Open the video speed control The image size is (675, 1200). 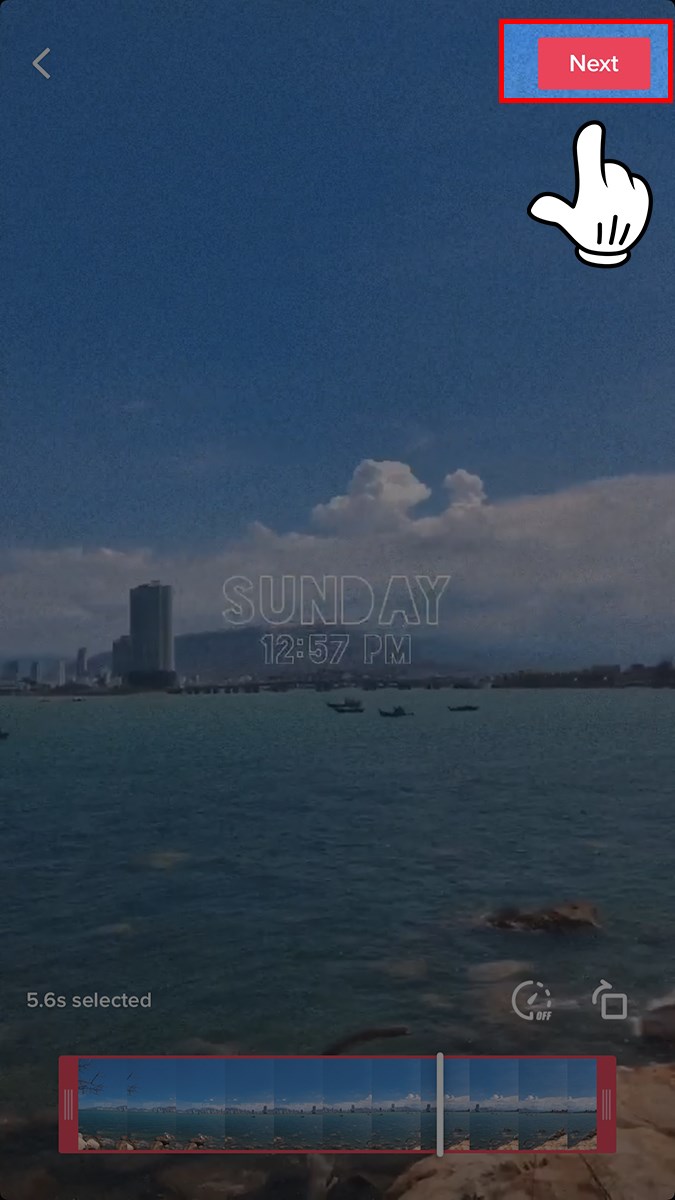pos(531,1001)
